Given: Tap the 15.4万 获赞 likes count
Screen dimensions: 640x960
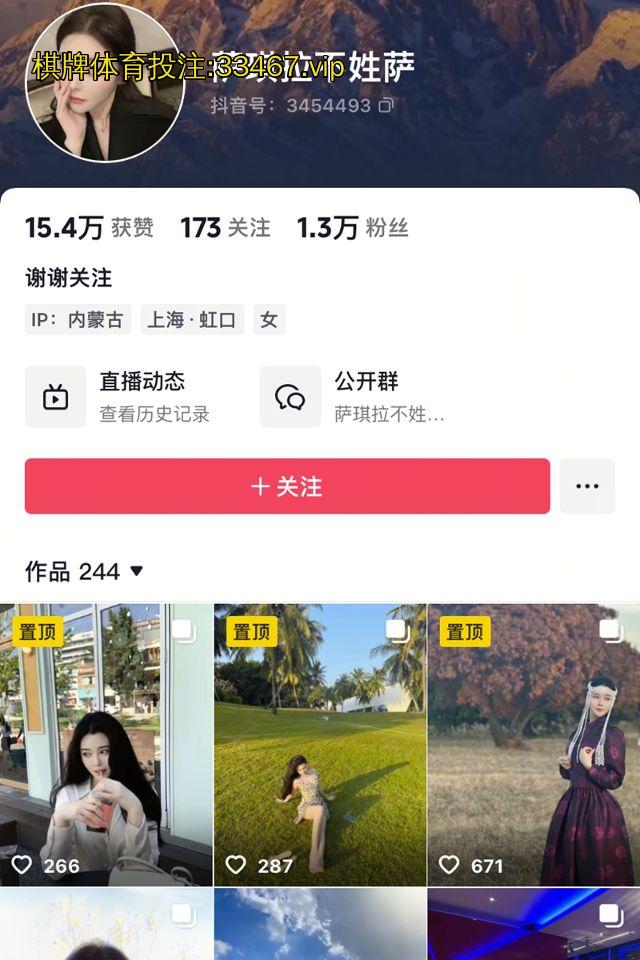Looking at the screenshot, I should [x=89, y=228].
